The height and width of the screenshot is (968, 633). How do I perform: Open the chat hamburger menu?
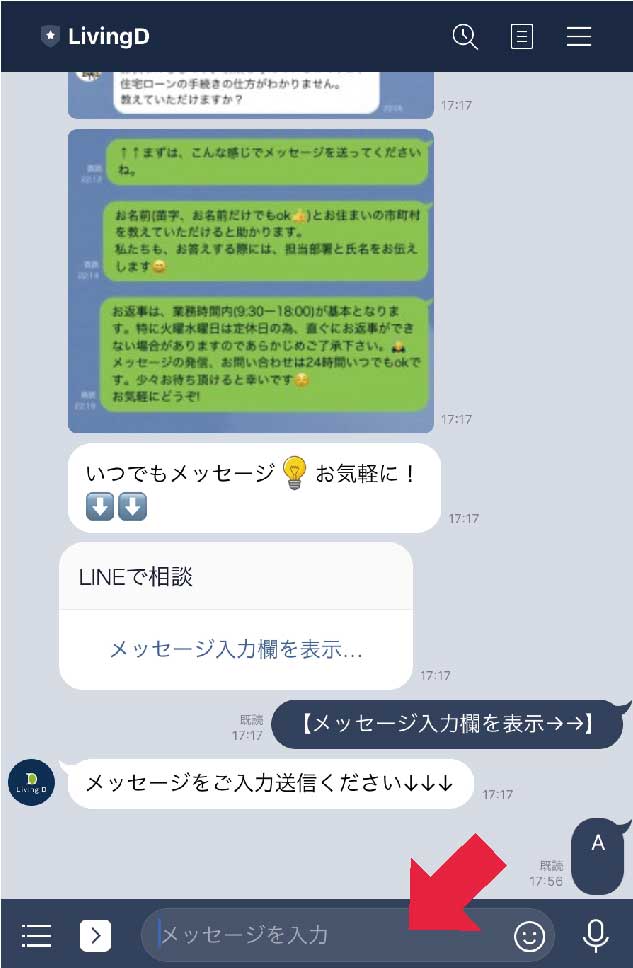click(x=579, y=37)
